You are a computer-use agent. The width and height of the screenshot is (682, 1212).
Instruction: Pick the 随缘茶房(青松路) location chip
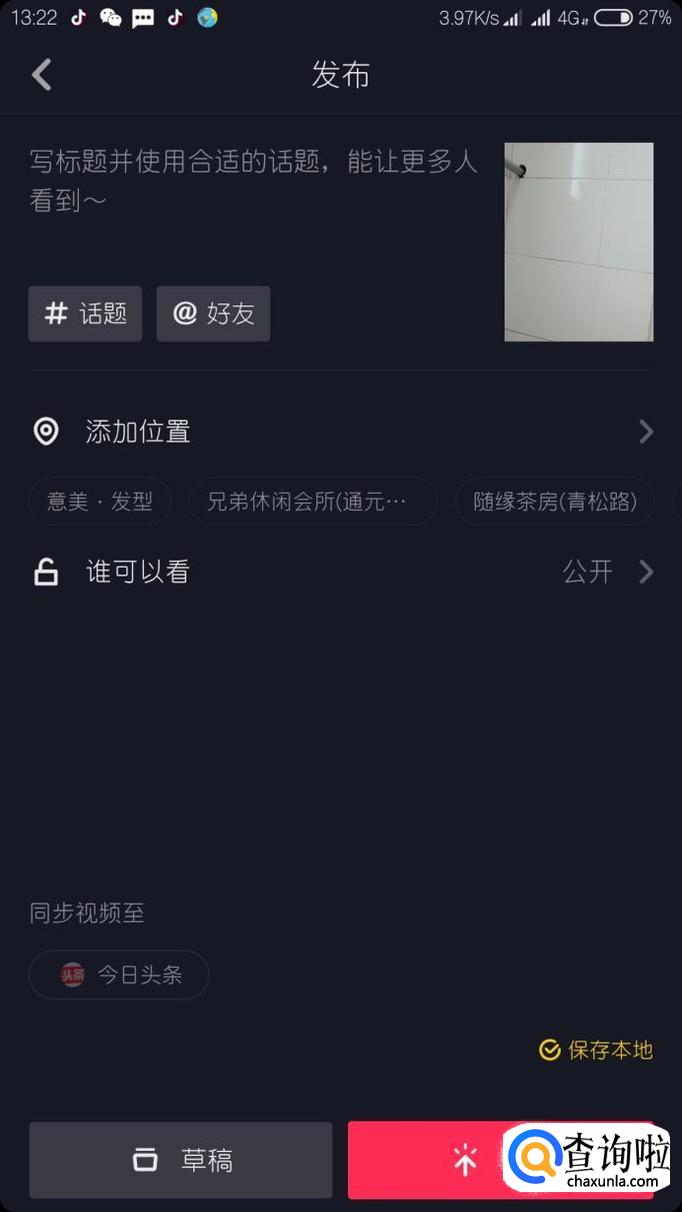(x=554, y=502)
